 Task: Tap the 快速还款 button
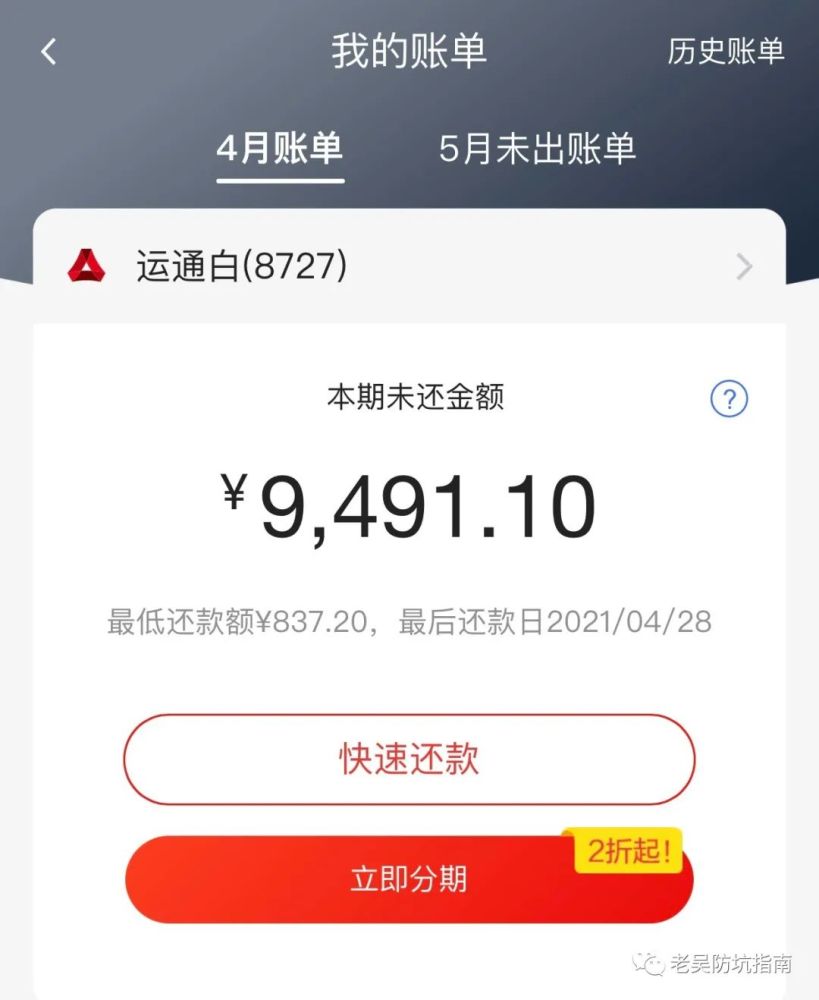click(409, 759)
